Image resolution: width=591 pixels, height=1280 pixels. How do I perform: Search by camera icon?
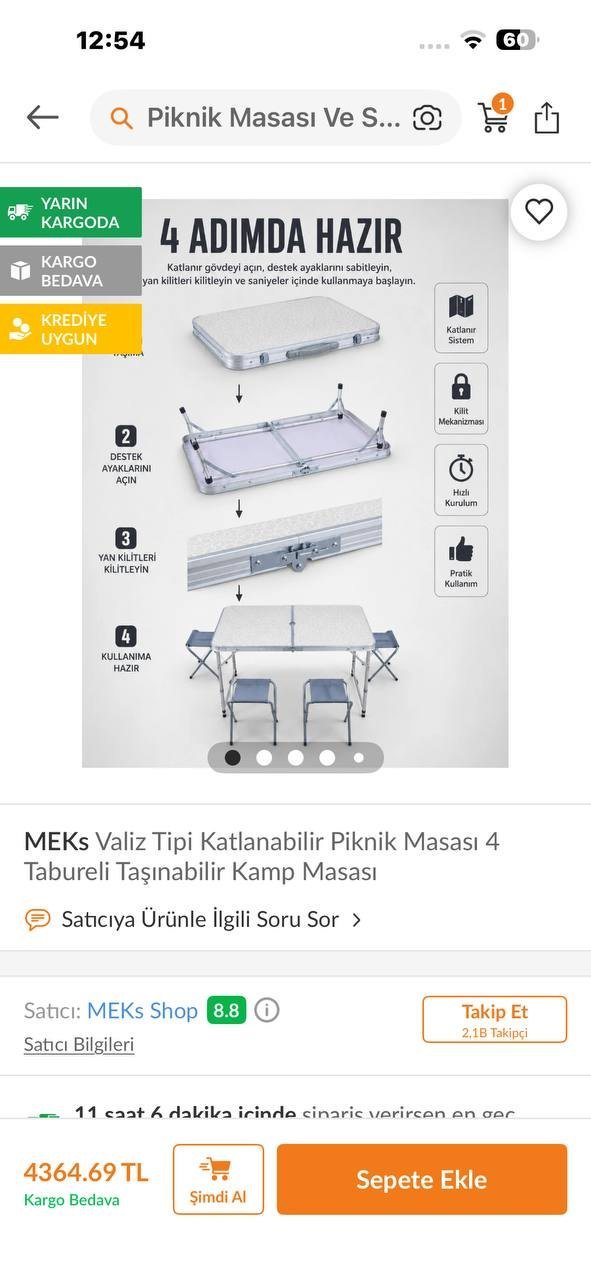click(x=428, y=118)
